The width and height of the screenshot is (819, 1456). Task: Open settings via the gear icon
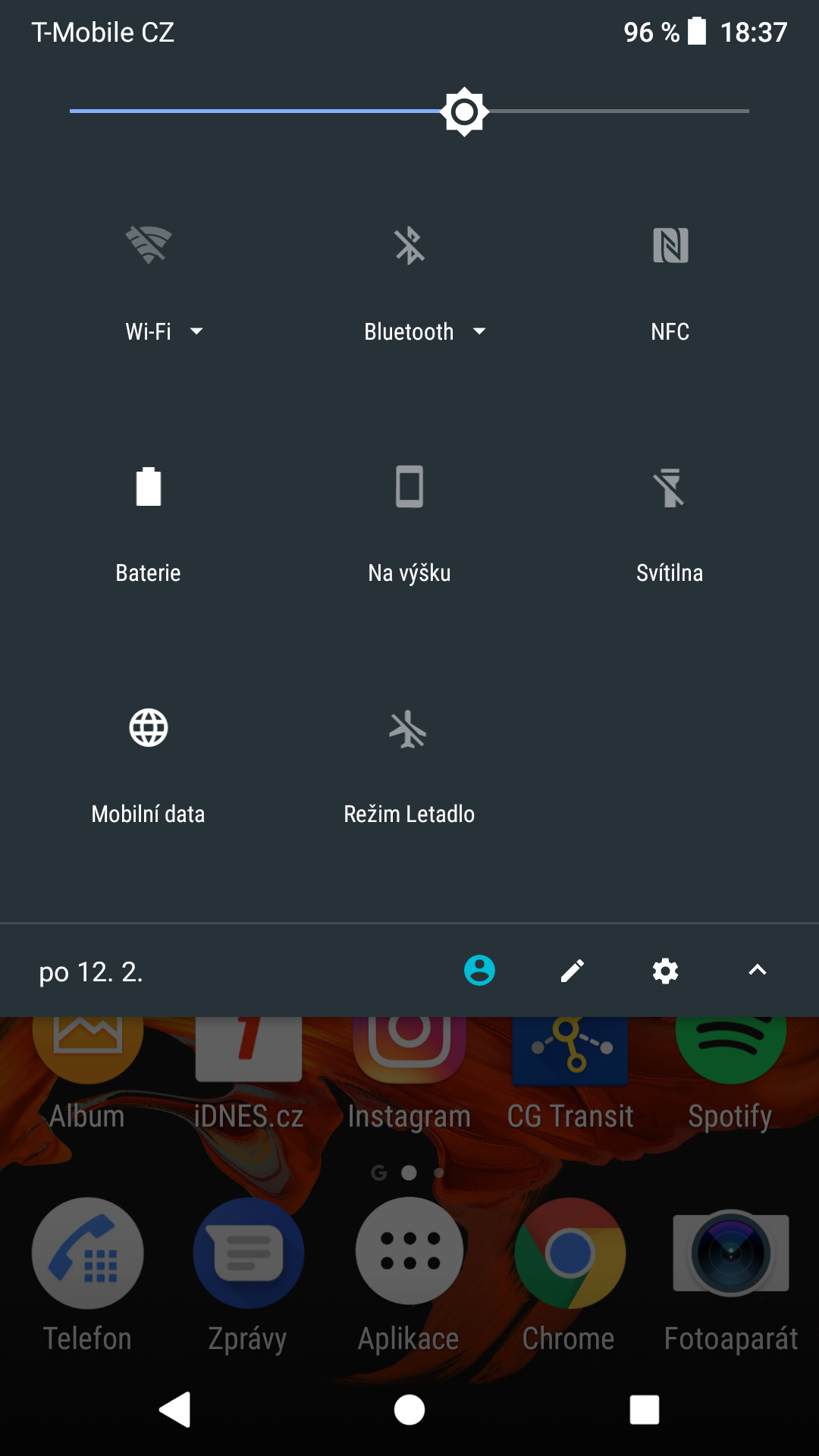coord(665,971)
